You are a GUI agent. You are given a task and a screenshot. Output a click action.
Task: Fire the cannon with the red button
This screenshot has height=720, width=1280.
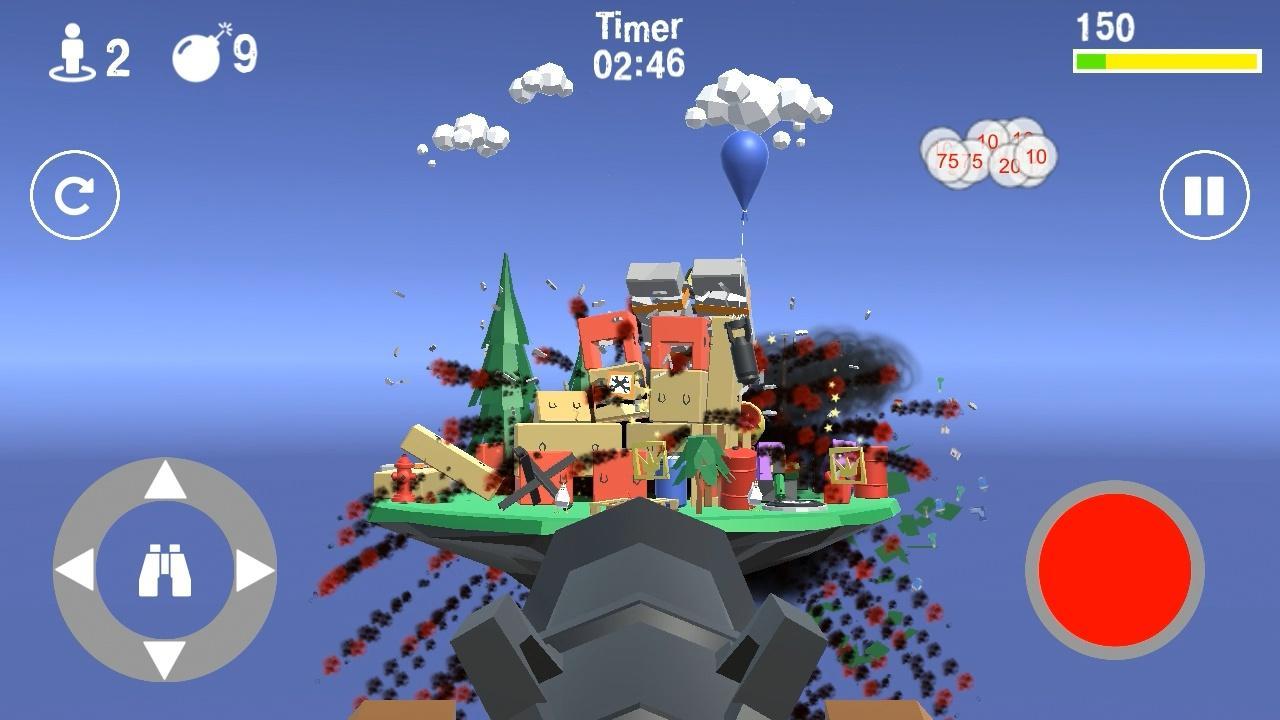click(x=1114, y=569)
